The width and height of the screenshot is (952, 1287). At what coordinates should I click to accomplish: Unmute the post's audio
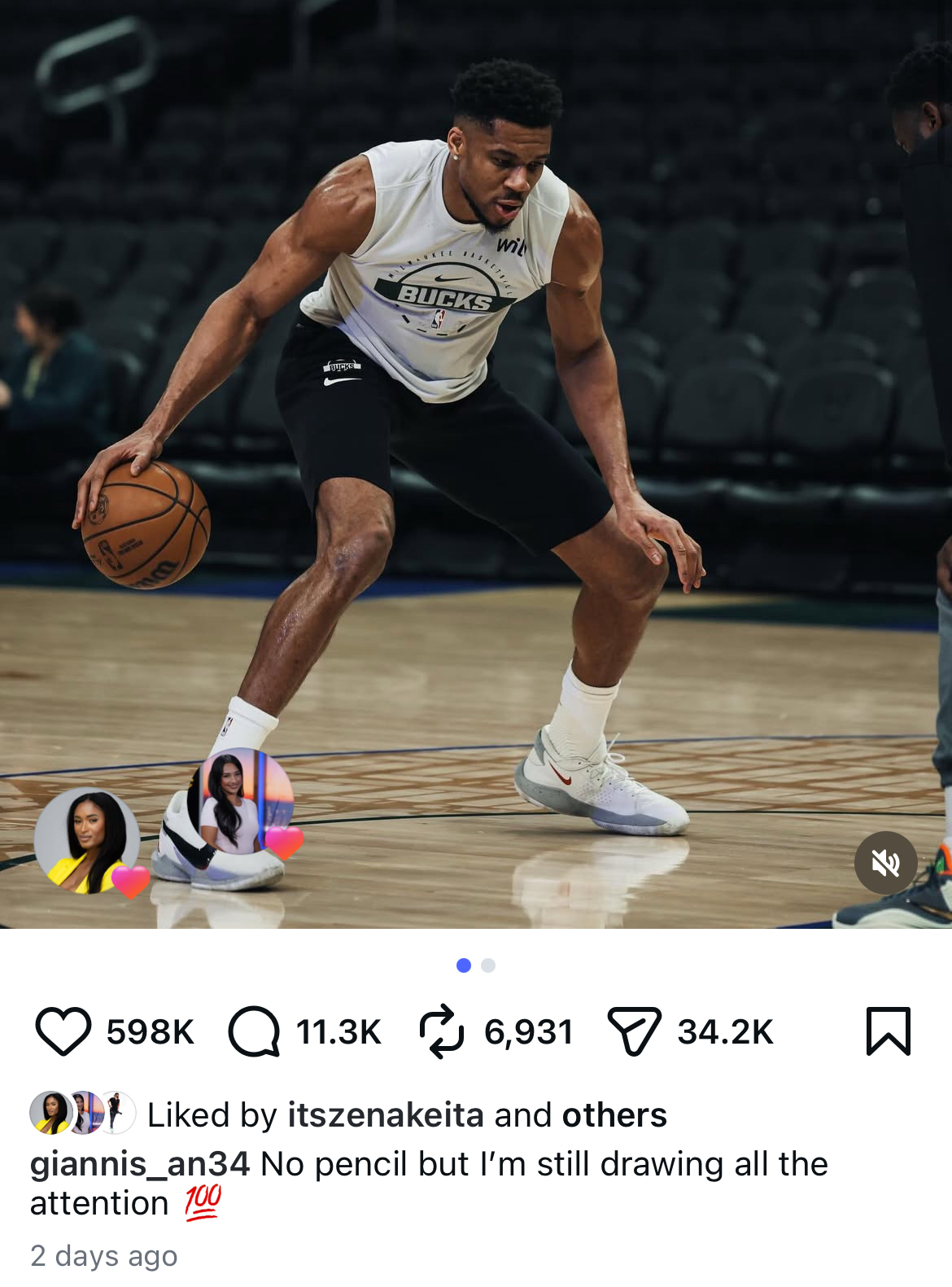click(885, 863)
